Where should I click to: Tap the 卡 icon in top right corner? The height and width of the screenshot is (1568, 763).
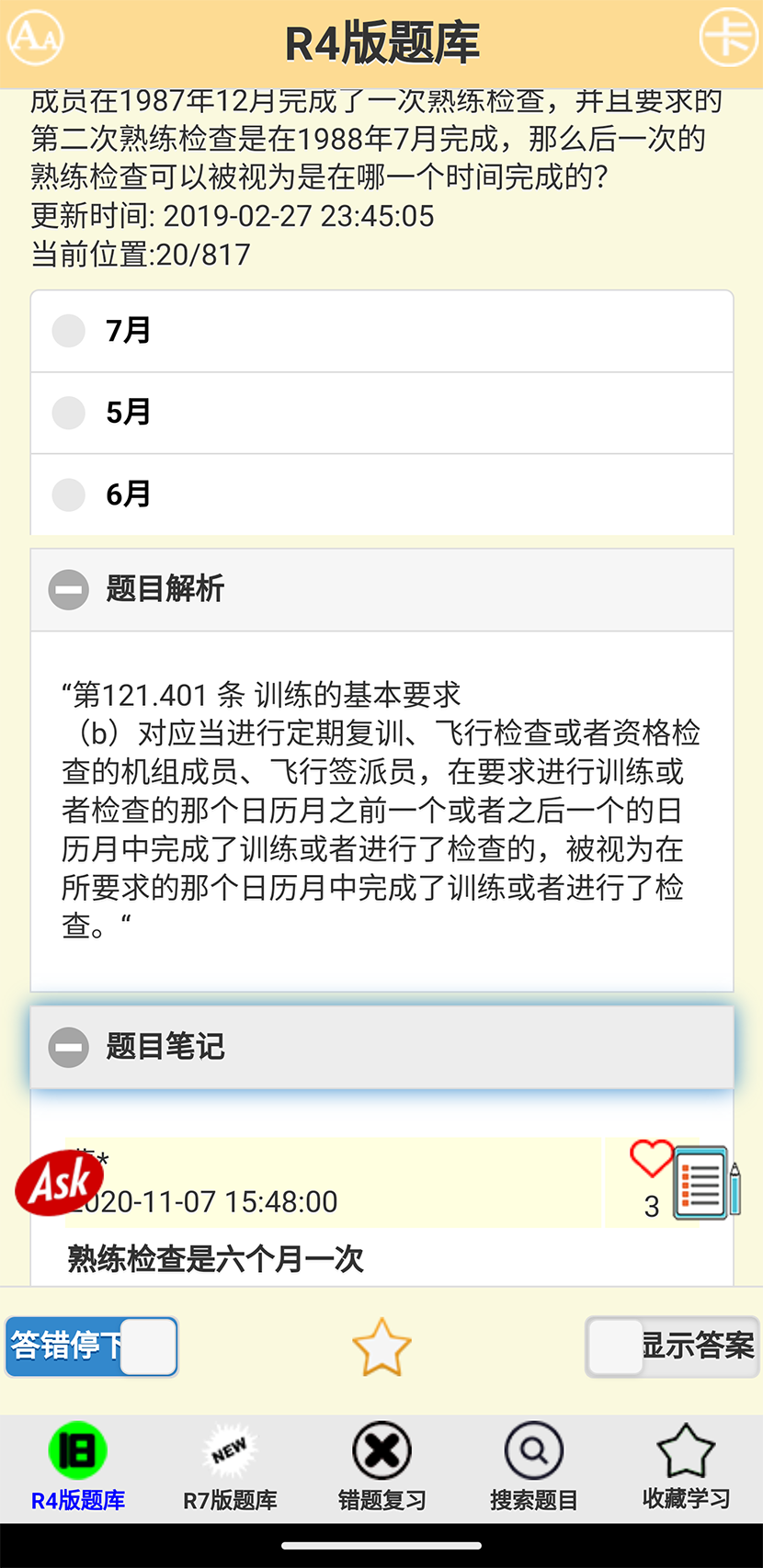tap(729, 38)
